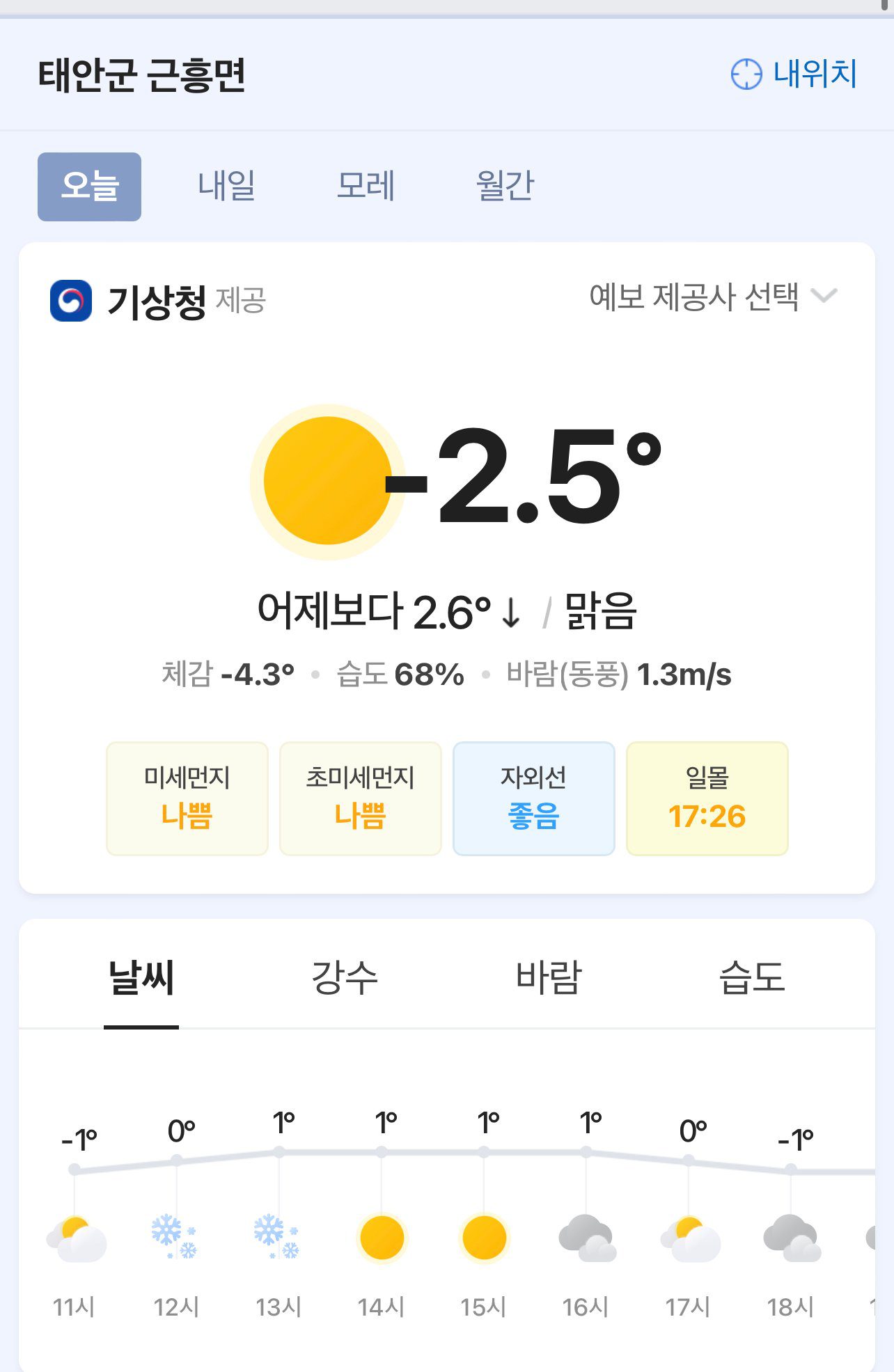Open the 일몰 sunset time card

pyautogui.click(x=707, y=798)
